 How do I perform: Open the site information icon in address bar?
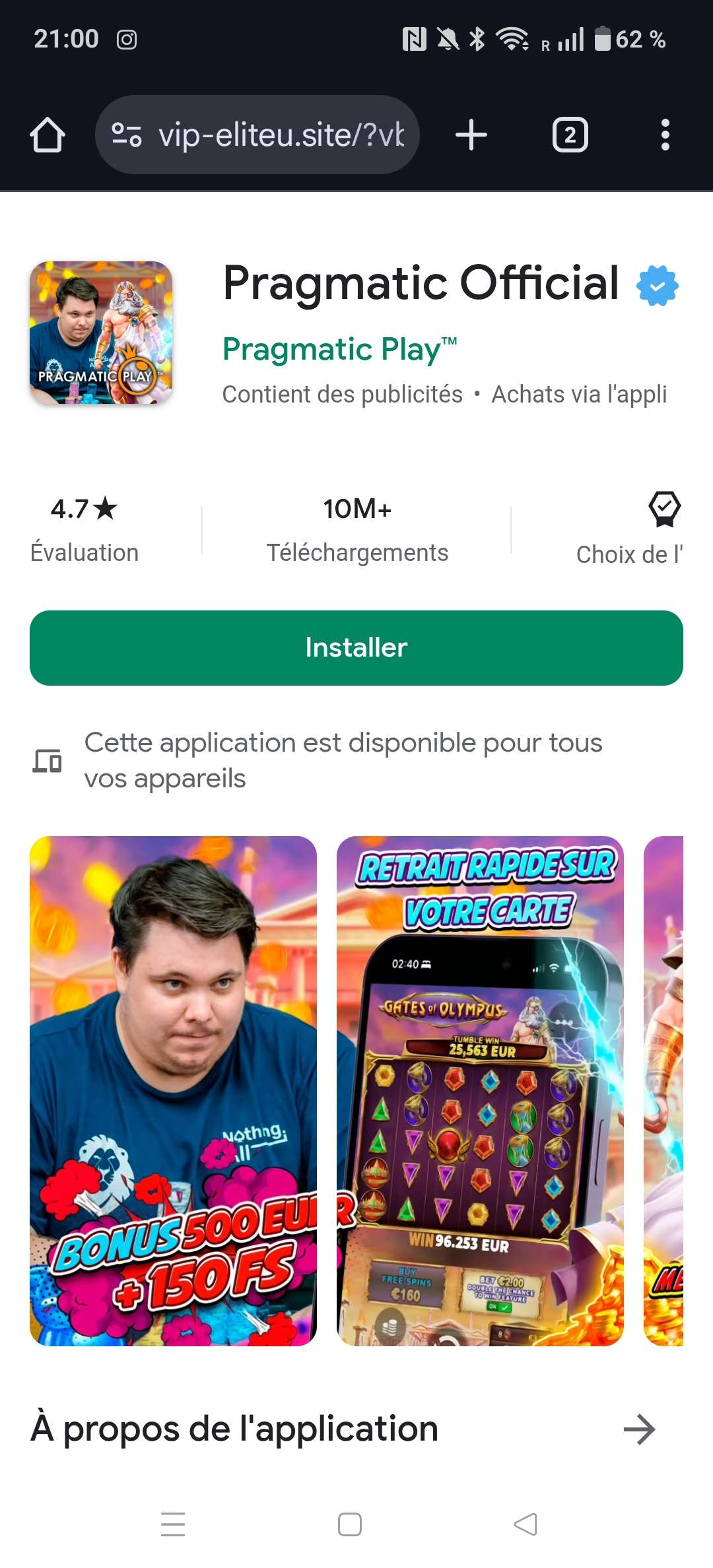127,135
